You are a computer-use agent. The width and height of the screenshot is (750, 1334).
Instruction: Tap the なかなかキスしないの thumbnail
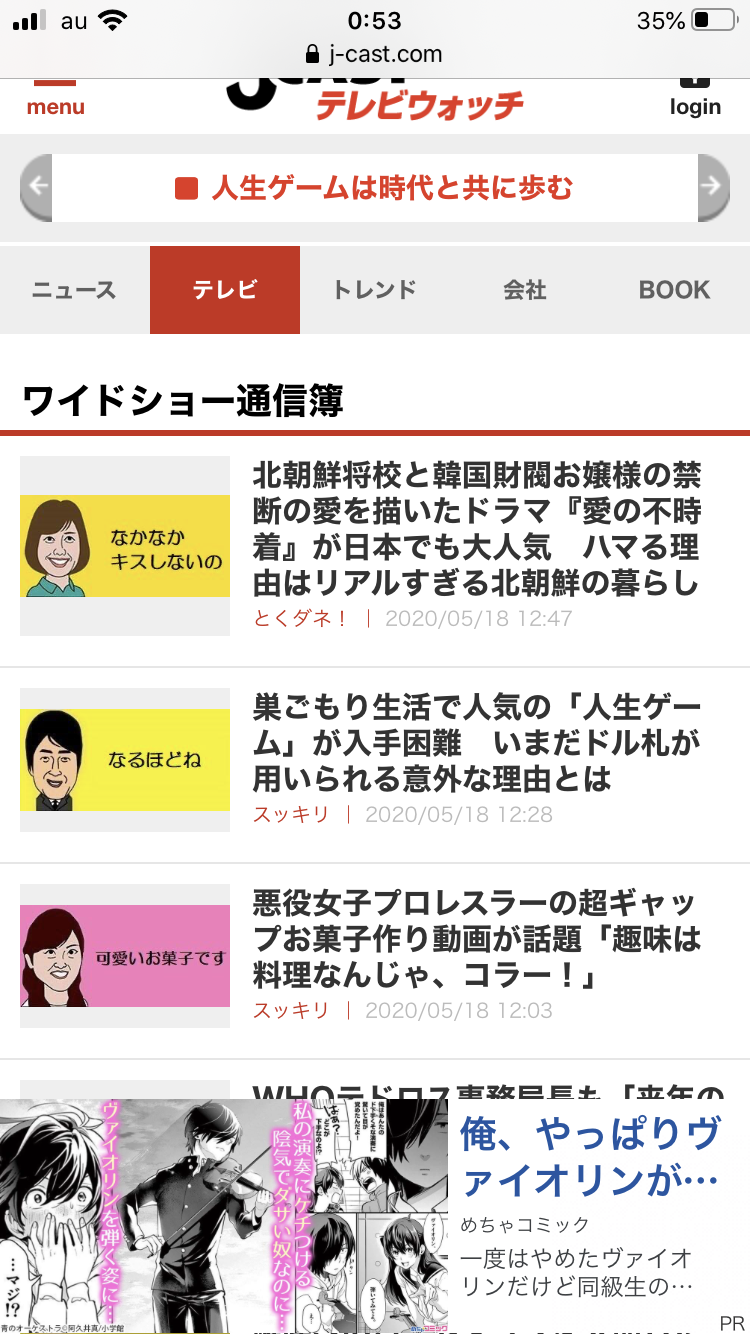[x=125, y=546]
